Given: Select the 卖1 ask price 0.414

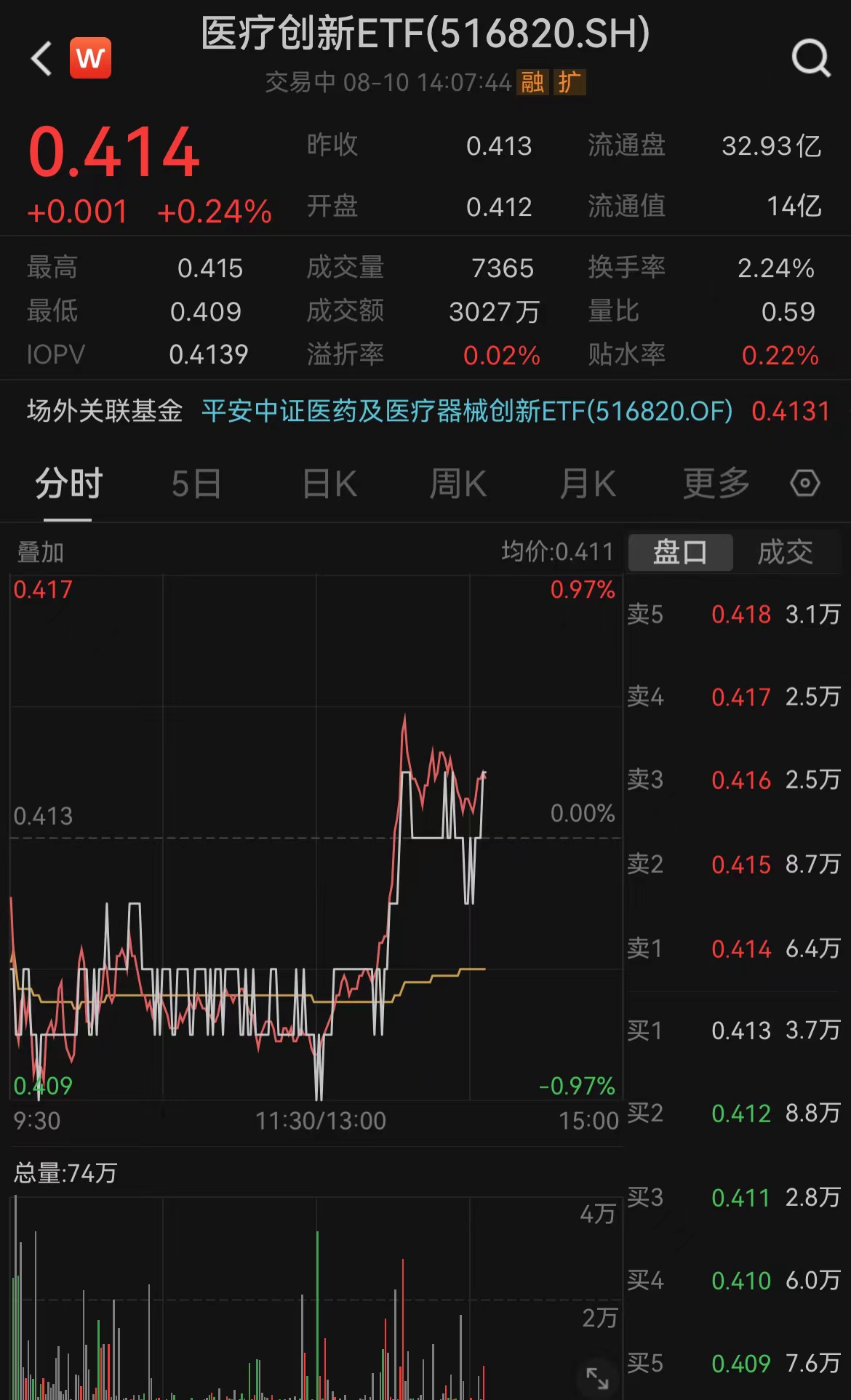Looking at the screenshot, I should [x=740, y=948].
